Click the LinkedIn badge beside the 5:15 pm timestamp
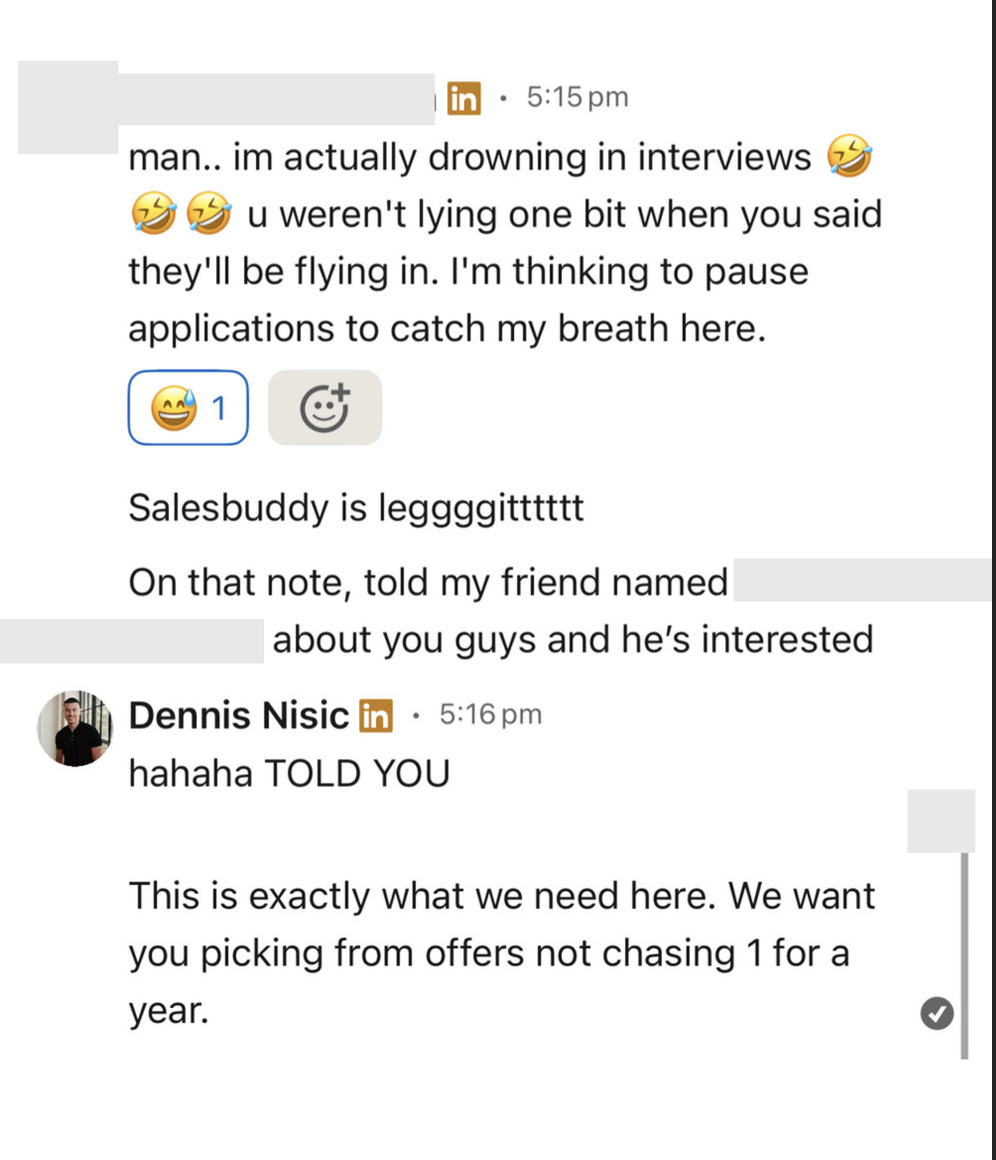This screenshot has width=996, height=1160. tap(466, 97)
